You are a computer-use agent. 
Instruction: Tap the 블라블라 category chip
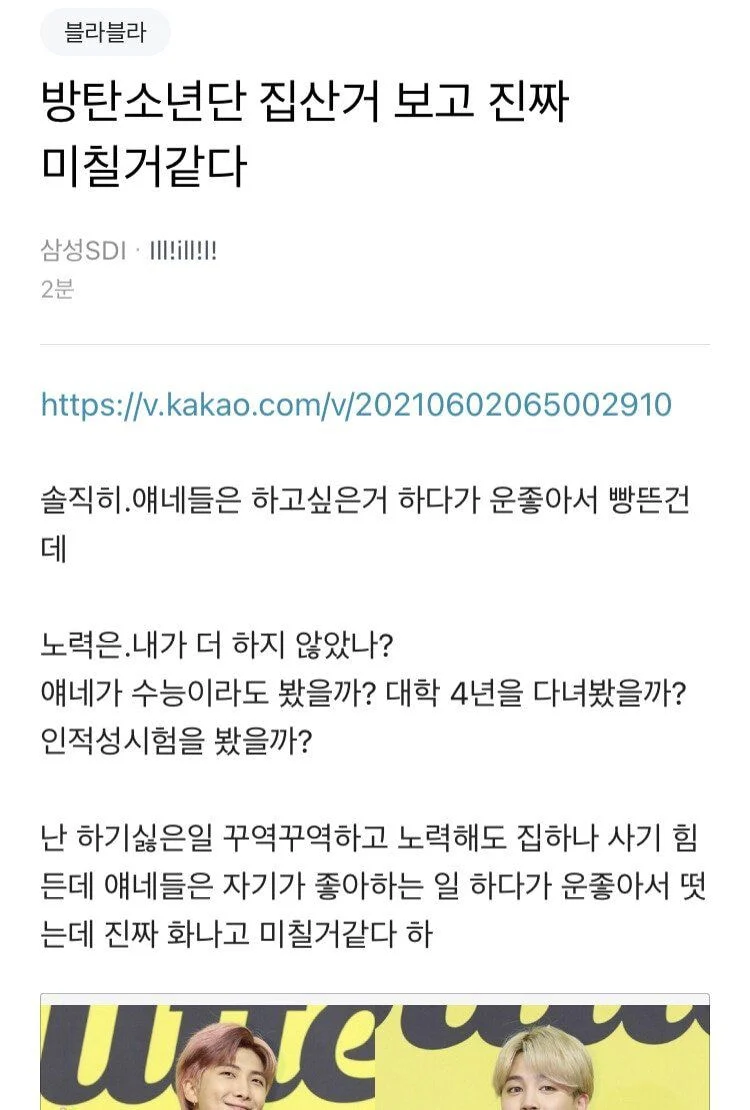(x=105, y=33)
